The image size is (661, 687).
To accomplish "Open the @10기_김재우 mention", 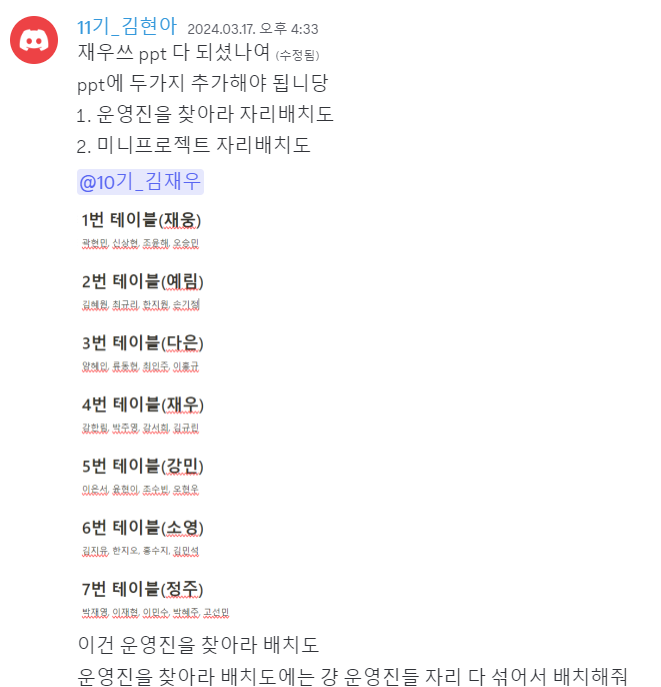I will point(140,182).
